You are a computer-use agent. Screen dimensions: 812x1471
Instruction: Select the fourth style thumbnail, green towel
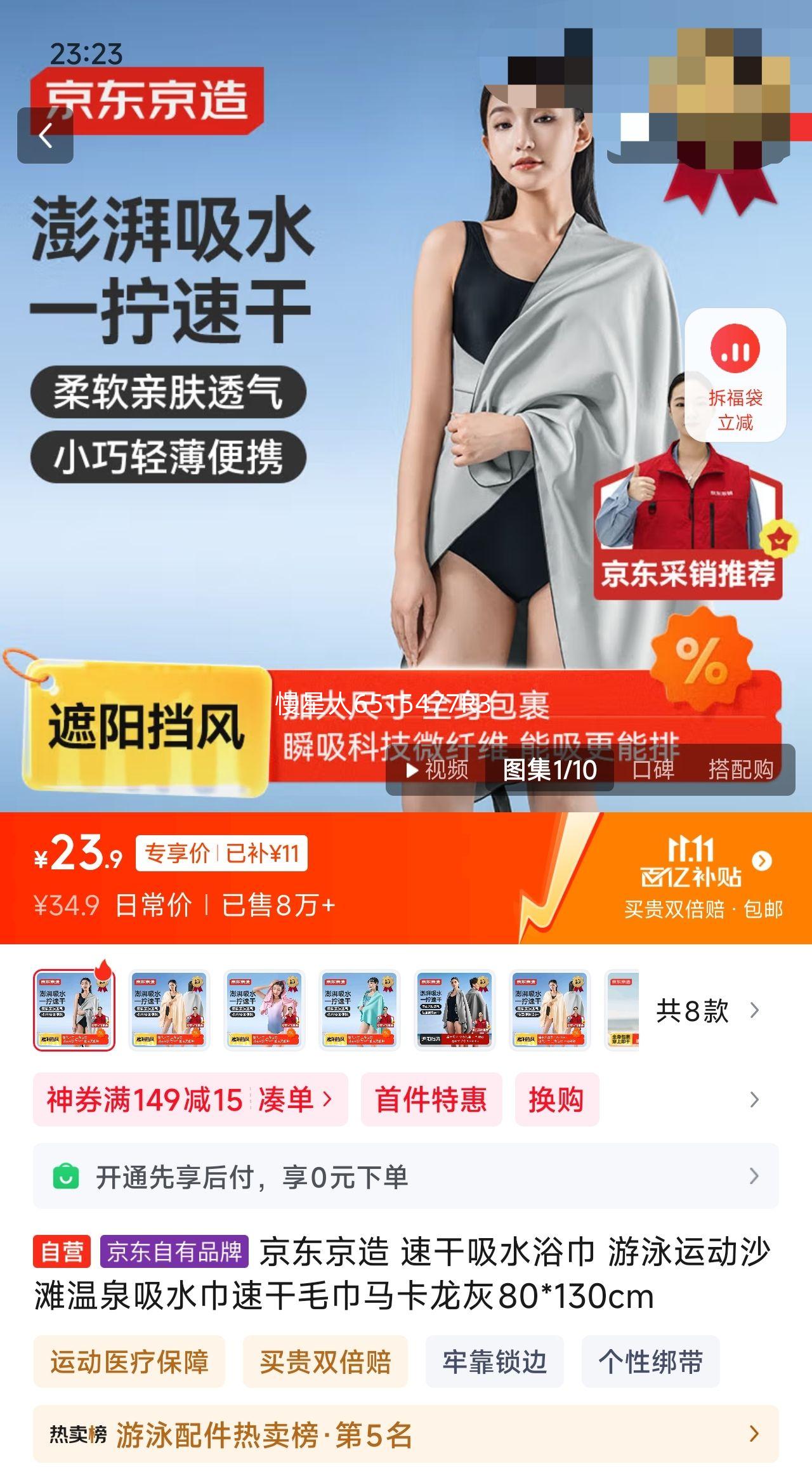(359, 1010)
